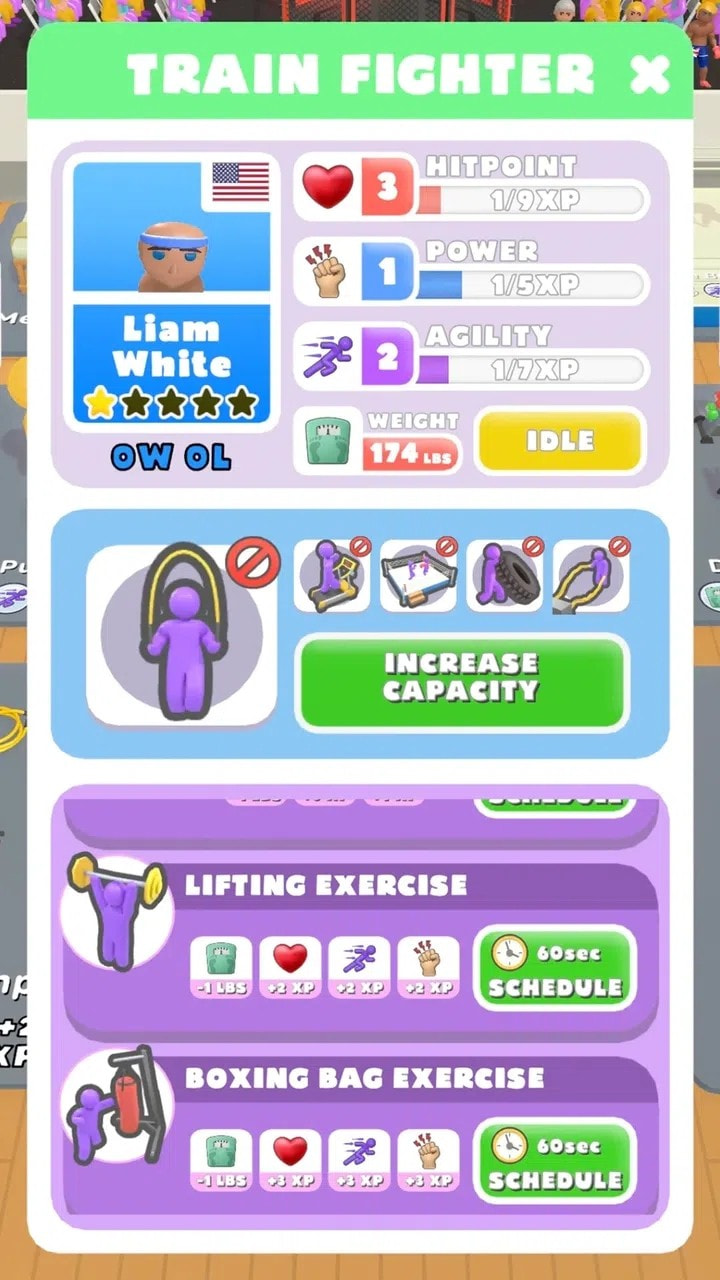Tap the Increase Capacity button
Image resolution: width=720 pixels, height=1280 pixels.
tap(462, 678)
